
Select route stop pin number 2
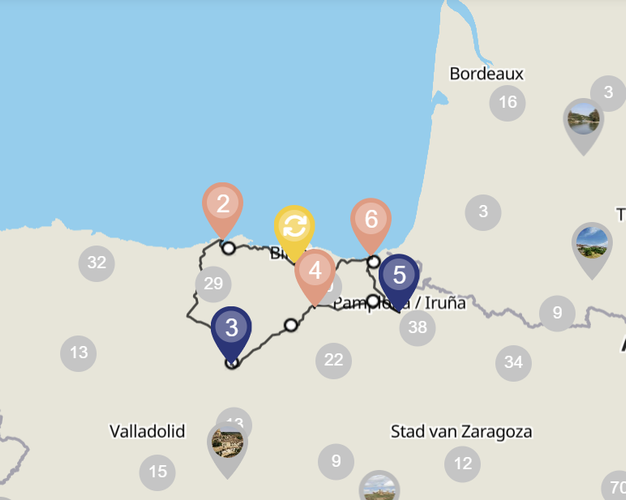coord(222,206)
